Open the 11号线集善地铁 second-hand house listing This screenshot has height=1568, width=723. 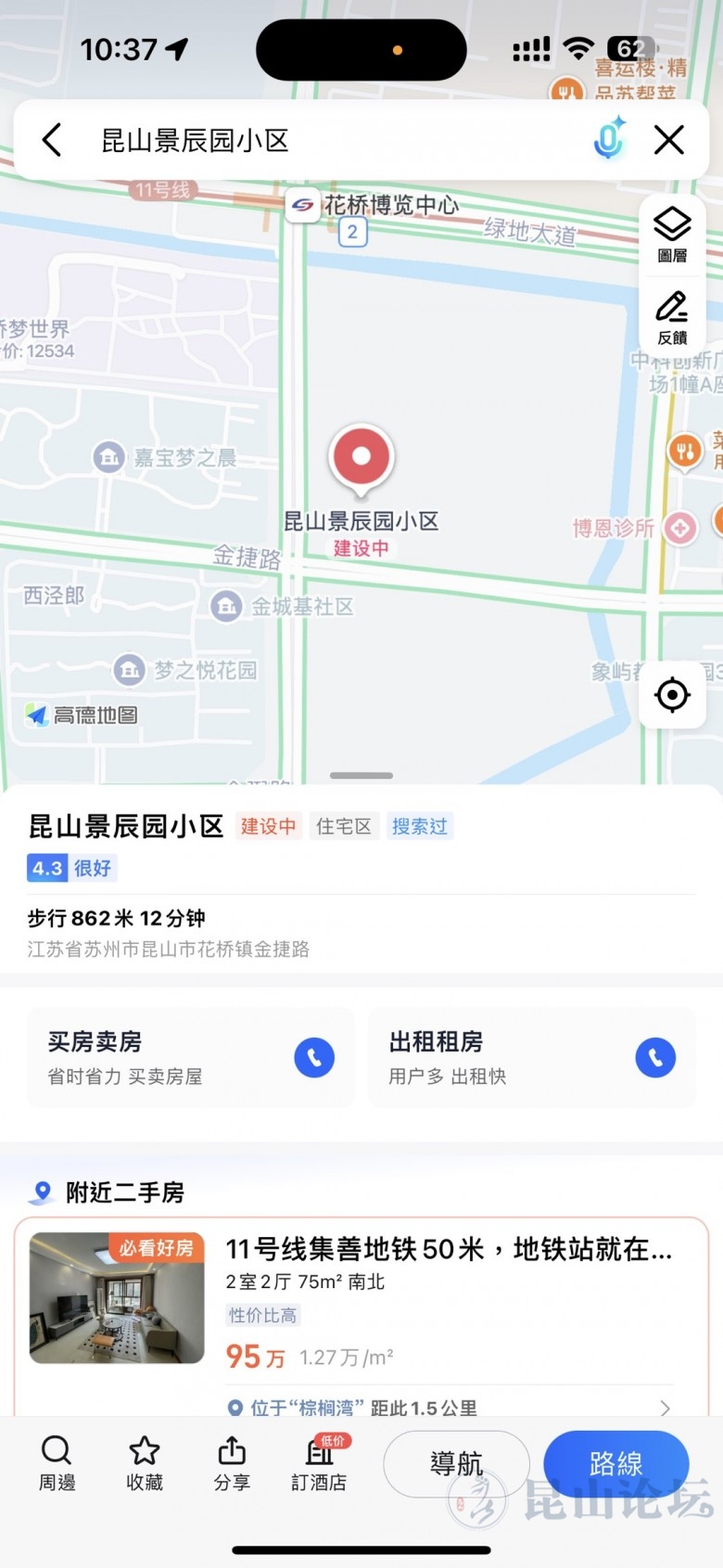coord(448,1250)
